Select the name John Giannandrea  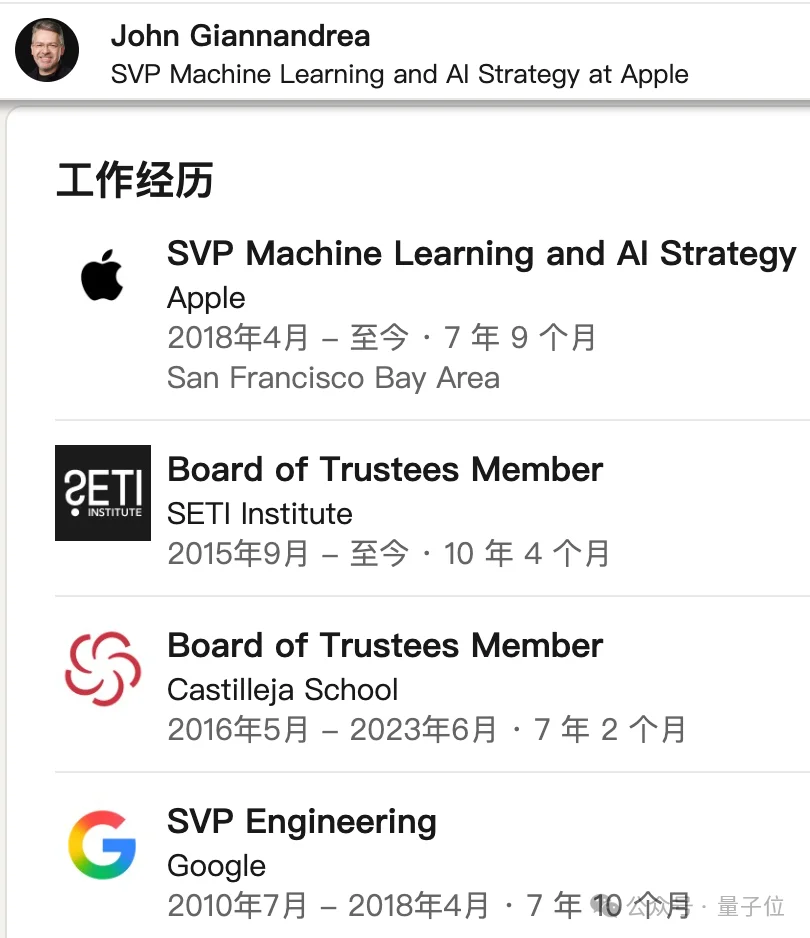240,35
